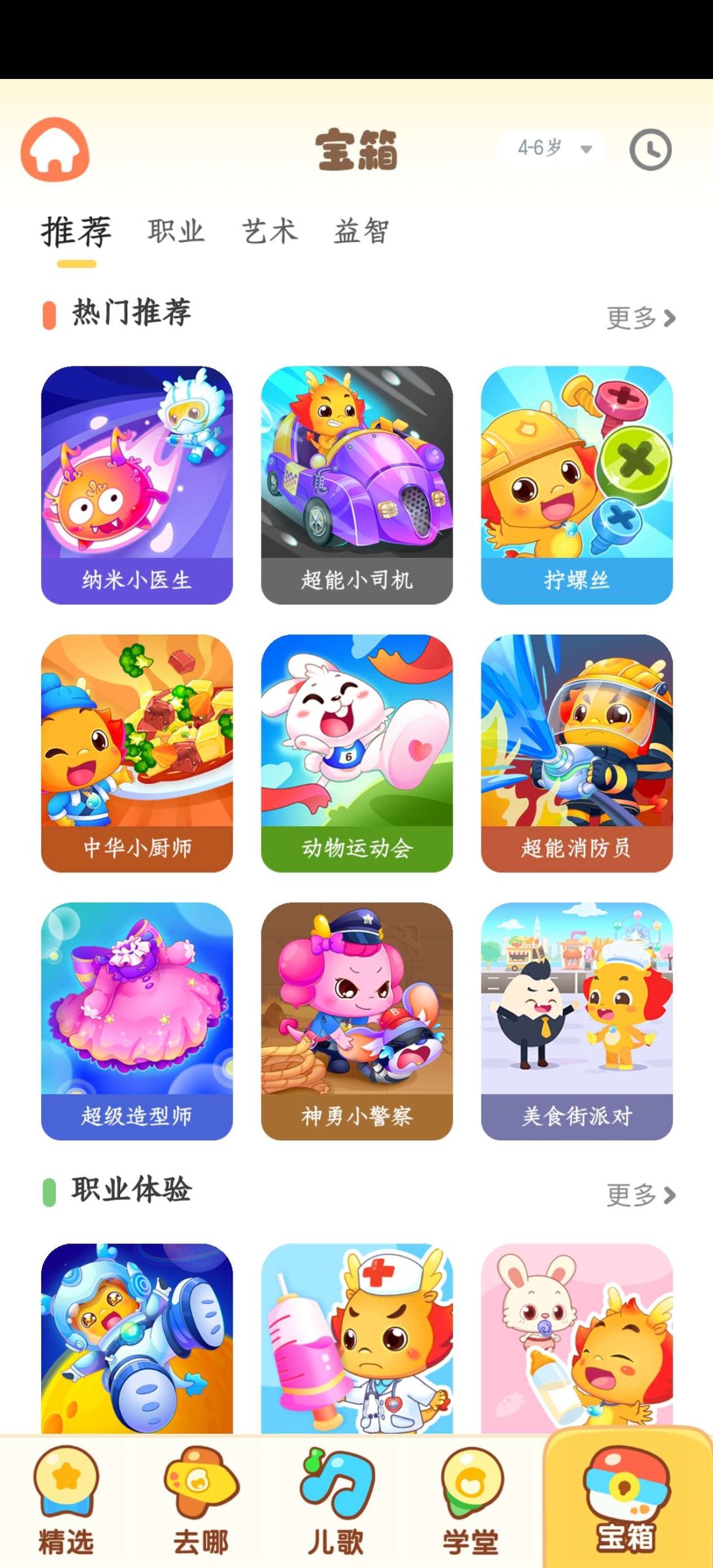Select the 超级造型师 card
Screen dimensions: 713x1568
tap(137, 1022)
